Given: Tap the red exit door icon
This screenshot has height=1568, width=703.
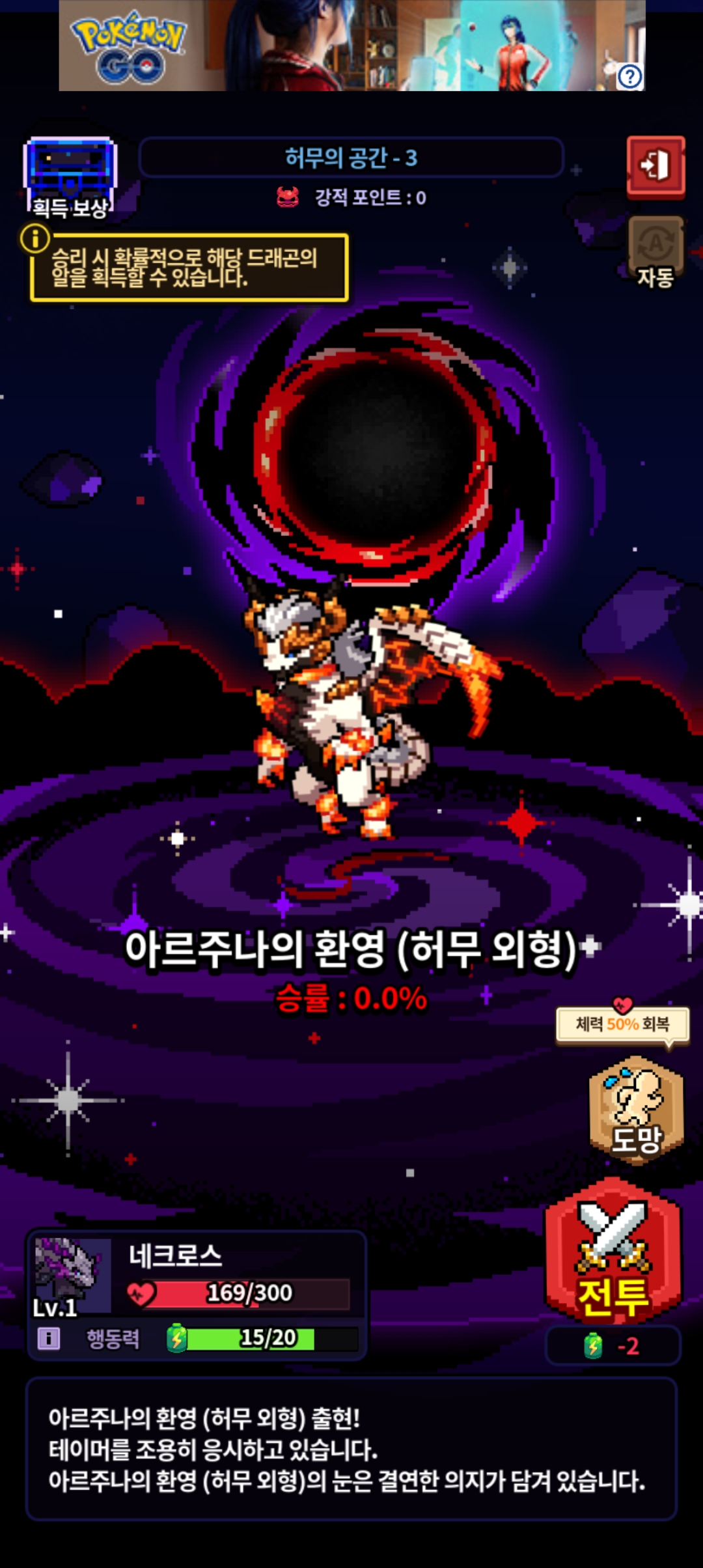Looking at the screenshot, I should [655, 165].
